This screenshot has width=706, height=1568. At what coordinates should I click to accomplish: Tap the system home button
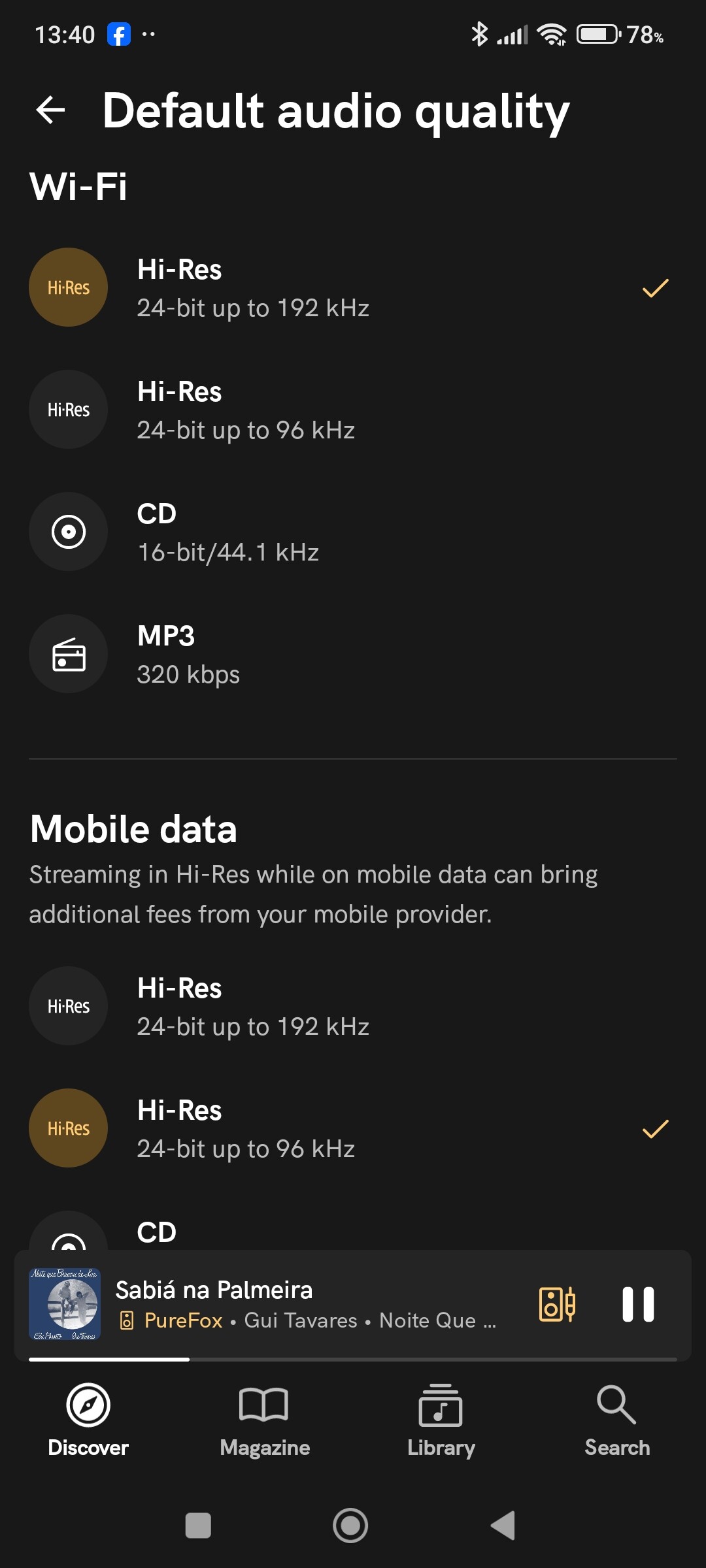click(x=350, y=1526)
